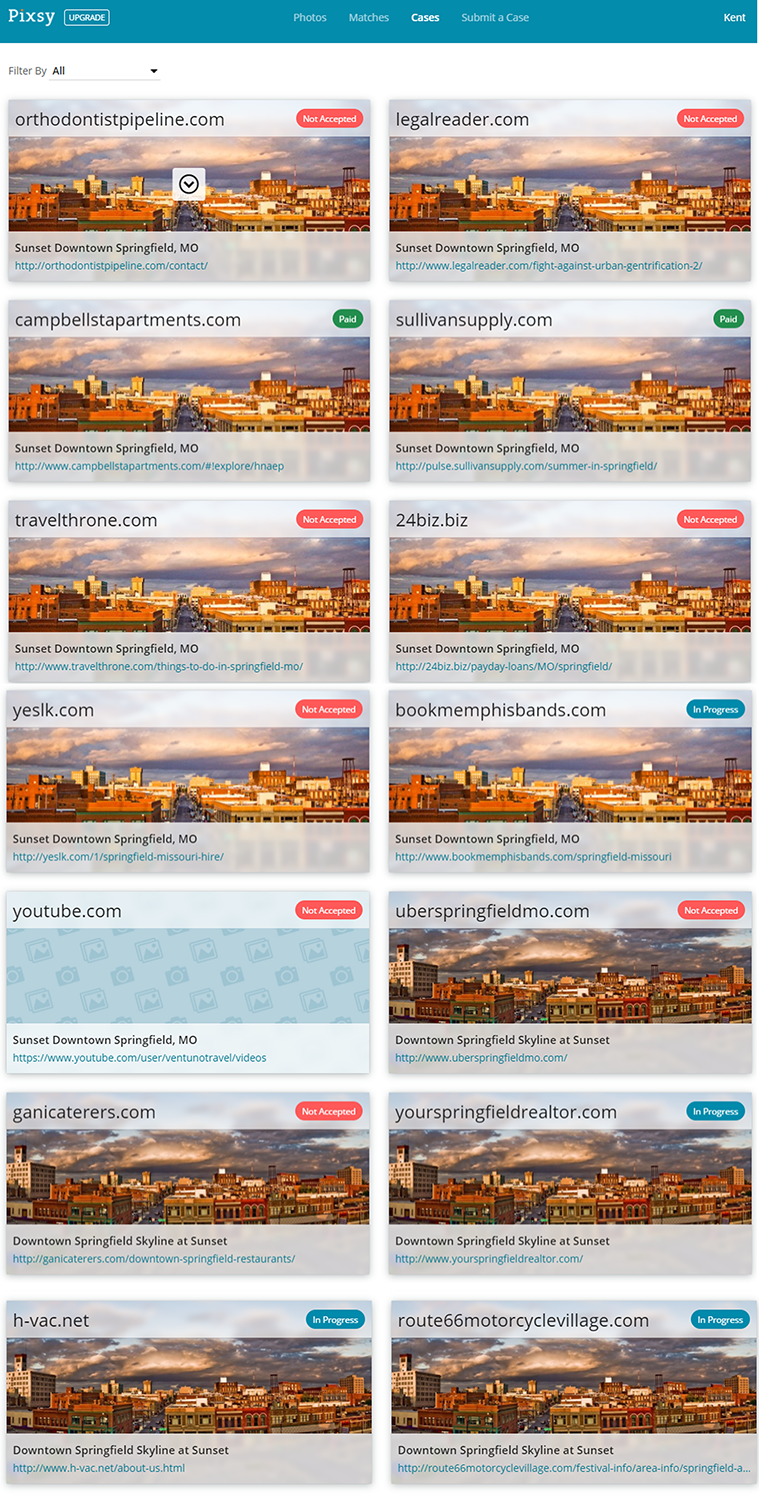Screen dimensions: 759x1500
Task: Follow the pulse.sullivansupply.com link
Action: tap(526, 466)
